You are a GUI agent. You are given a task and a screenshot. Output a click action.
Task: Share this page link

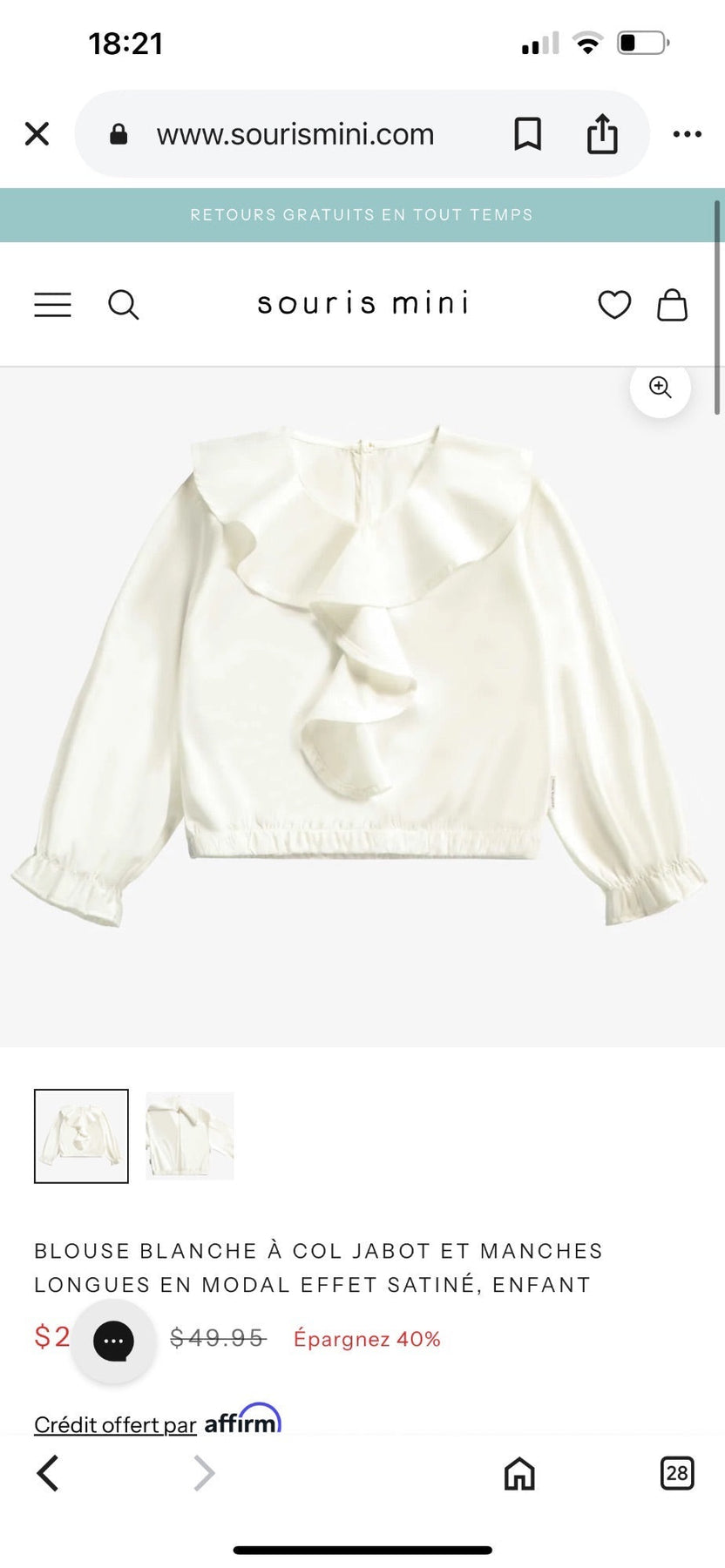point(602,134)
